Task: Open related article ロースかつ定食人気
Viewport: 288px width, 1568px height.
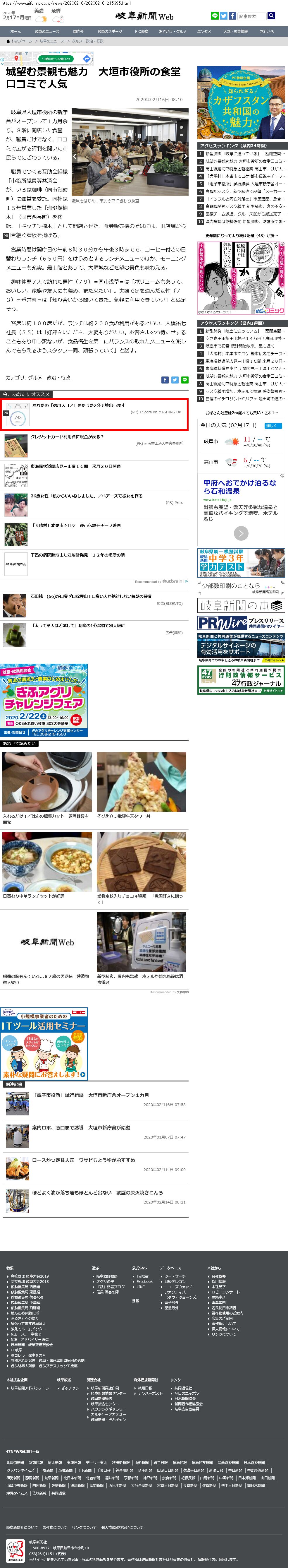Action: (x=83, y=1160)
